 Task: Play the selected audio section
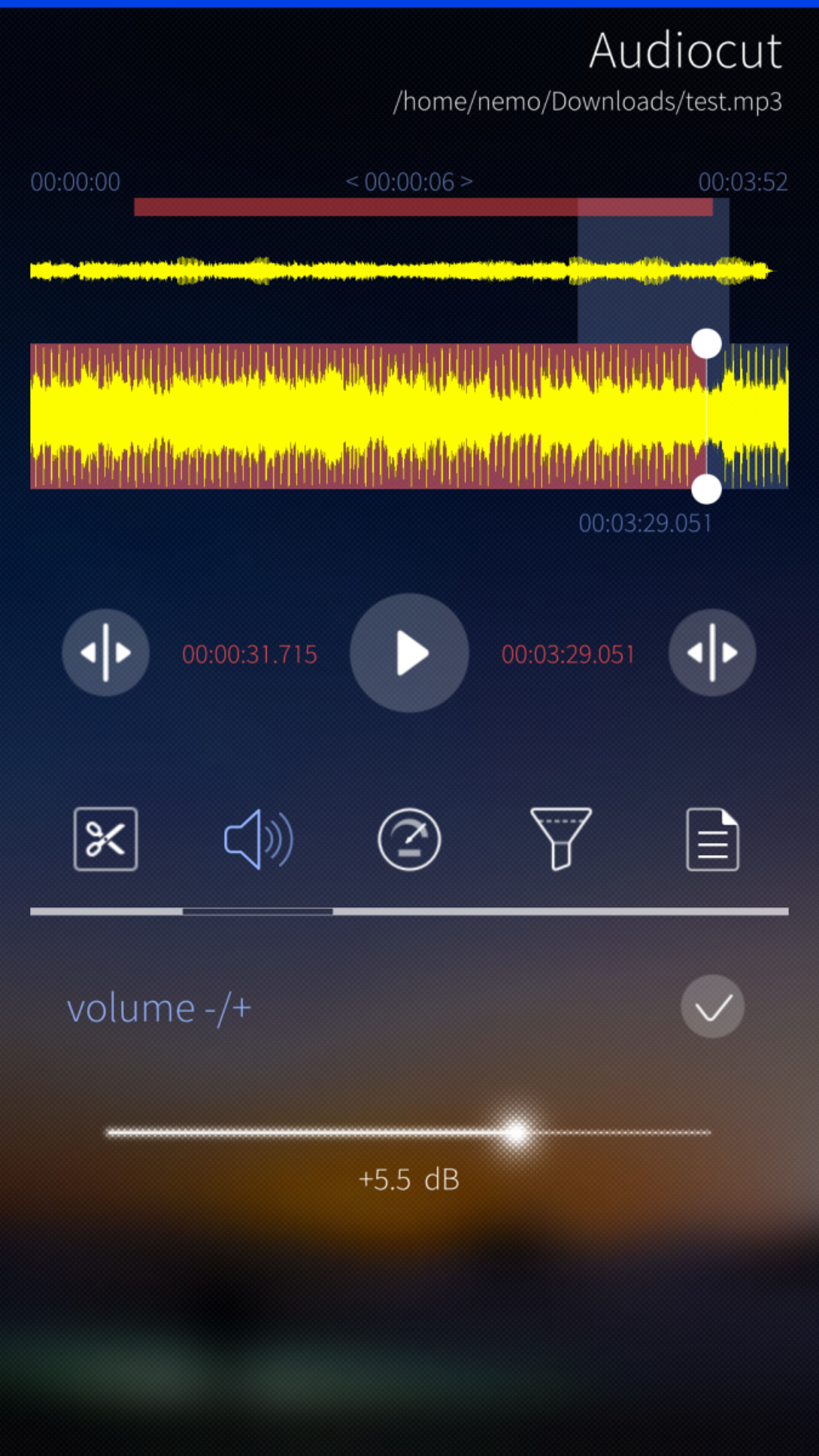409,653
